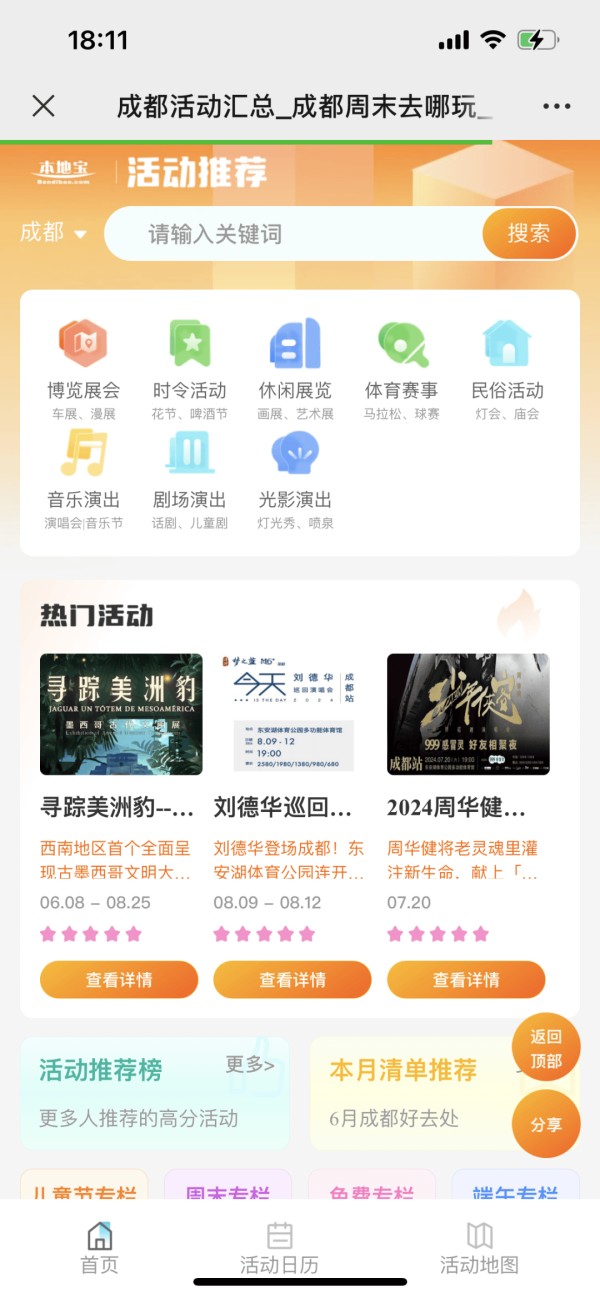View details for 刘德华巡回 concert
The width and height of the screenshot is (600, 1298).
(292, 980)
